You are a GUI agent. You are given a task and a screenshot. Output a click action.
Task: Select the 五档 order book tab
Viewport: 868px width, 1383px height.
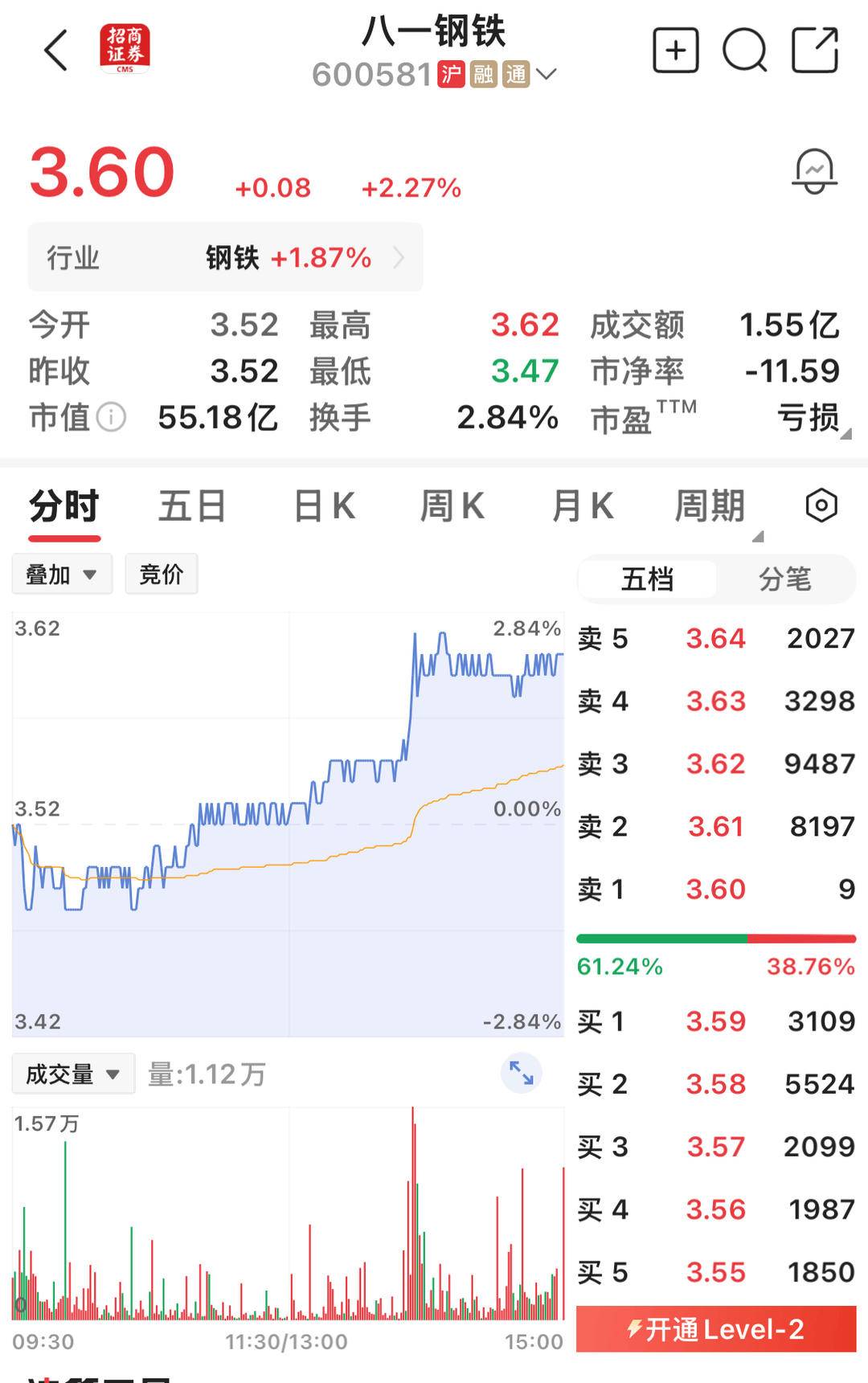647,579
